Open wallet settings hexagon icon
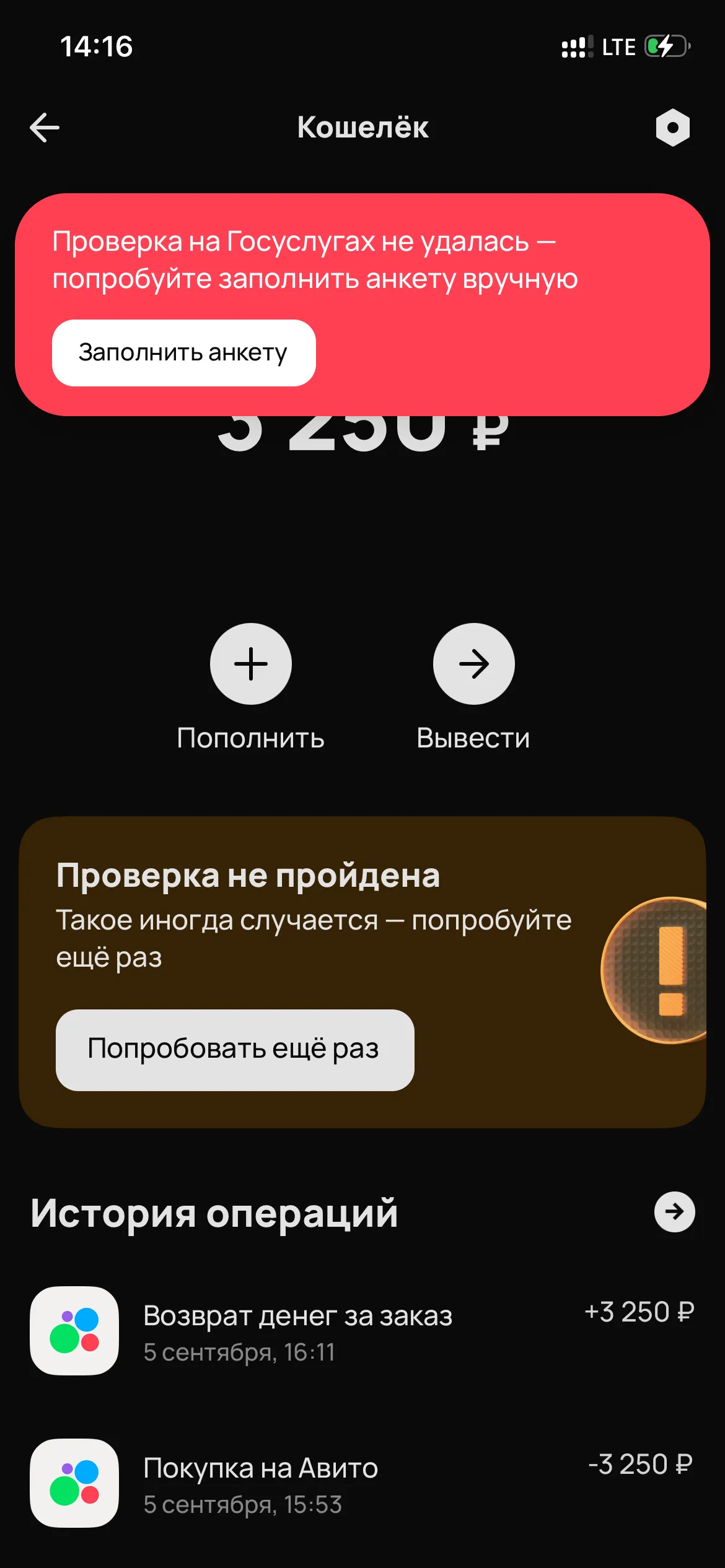 point(672,128)
